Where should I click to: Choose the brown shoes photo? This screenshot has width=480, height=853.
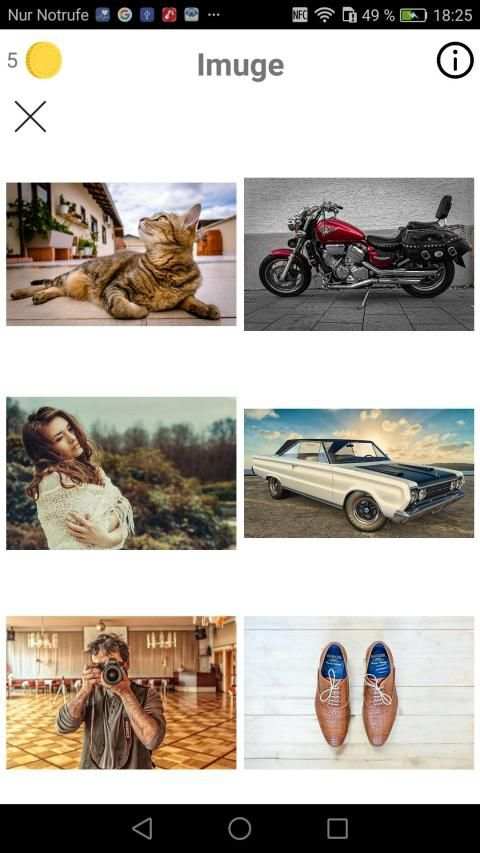pos(359,692)
